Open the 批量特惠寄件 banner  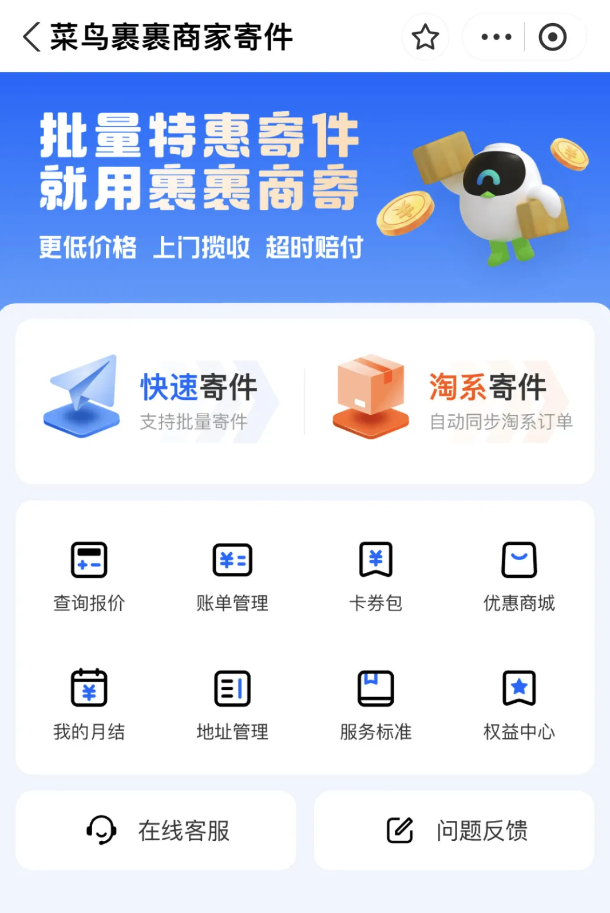pos(305,187)
